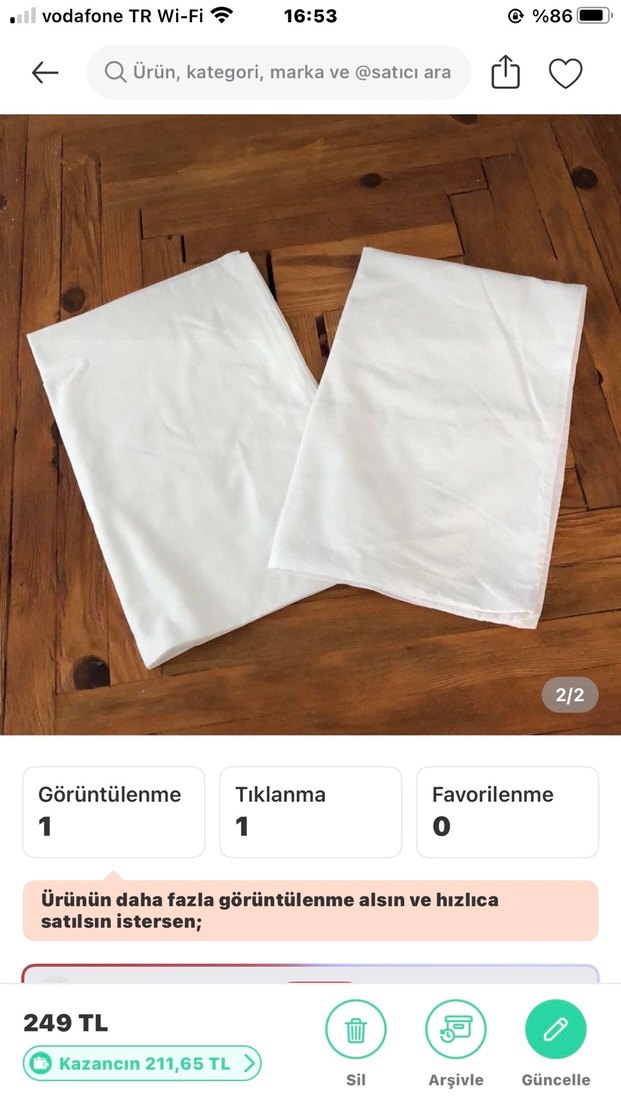
Task: Delete the listing with Sil
Action: [x=356, y=1031]
